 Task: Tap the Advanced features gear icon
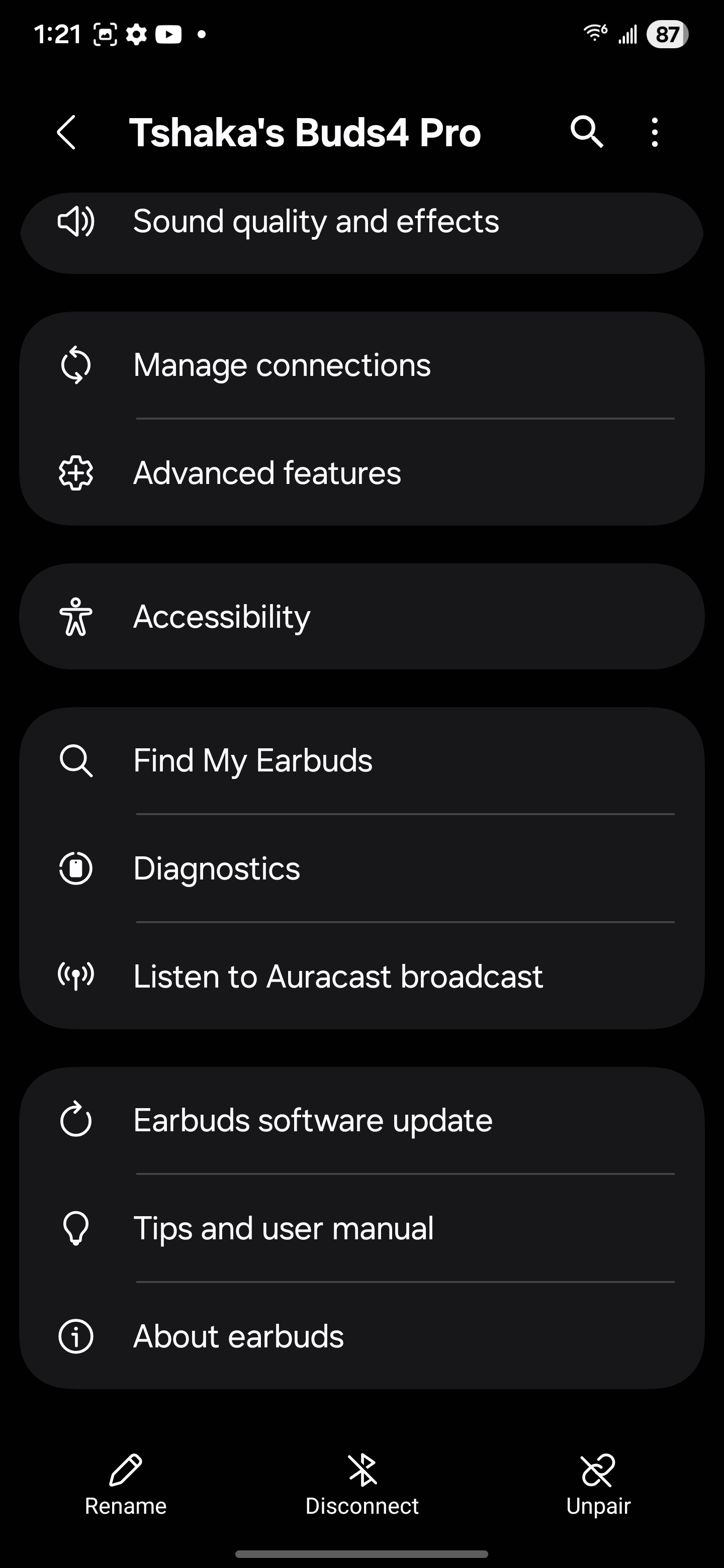[75, 473]
